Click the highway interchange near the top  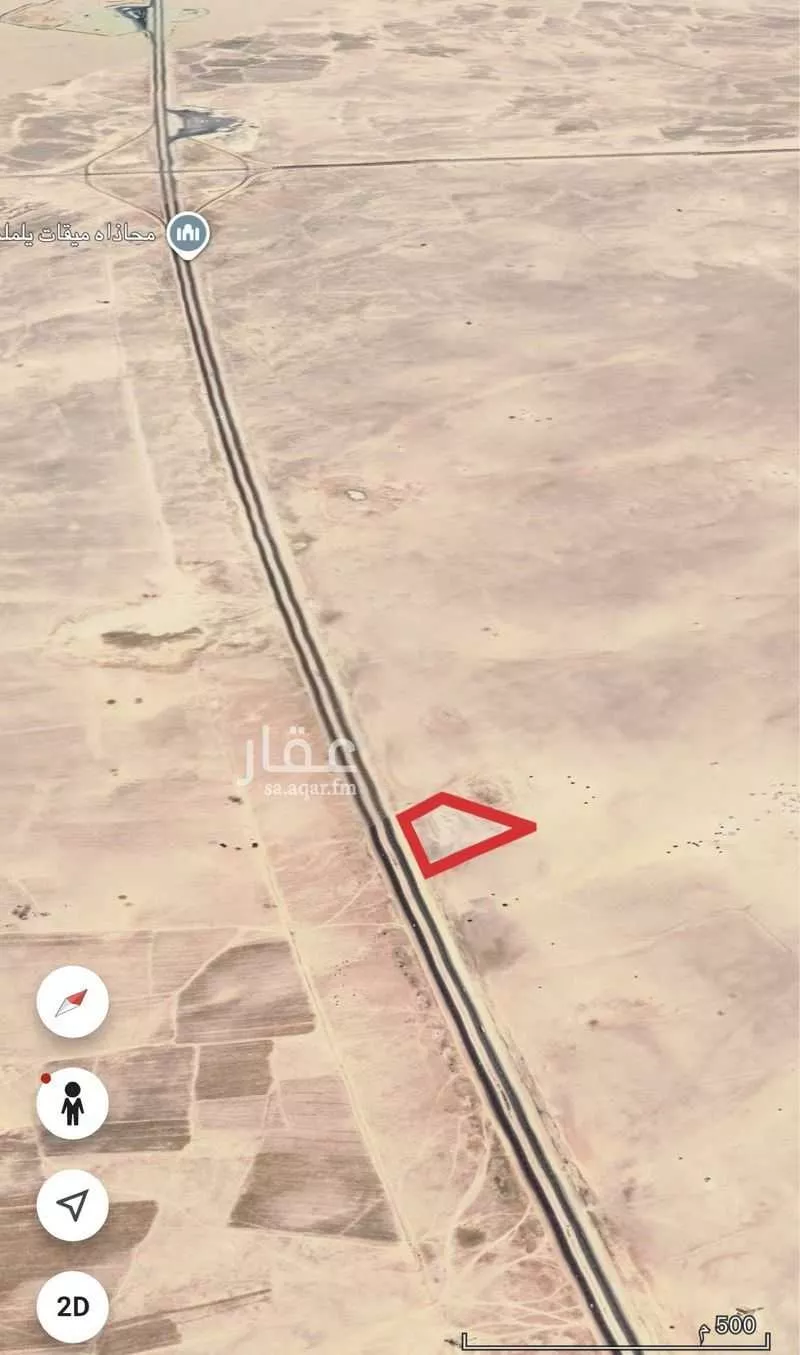click(168, 170)
